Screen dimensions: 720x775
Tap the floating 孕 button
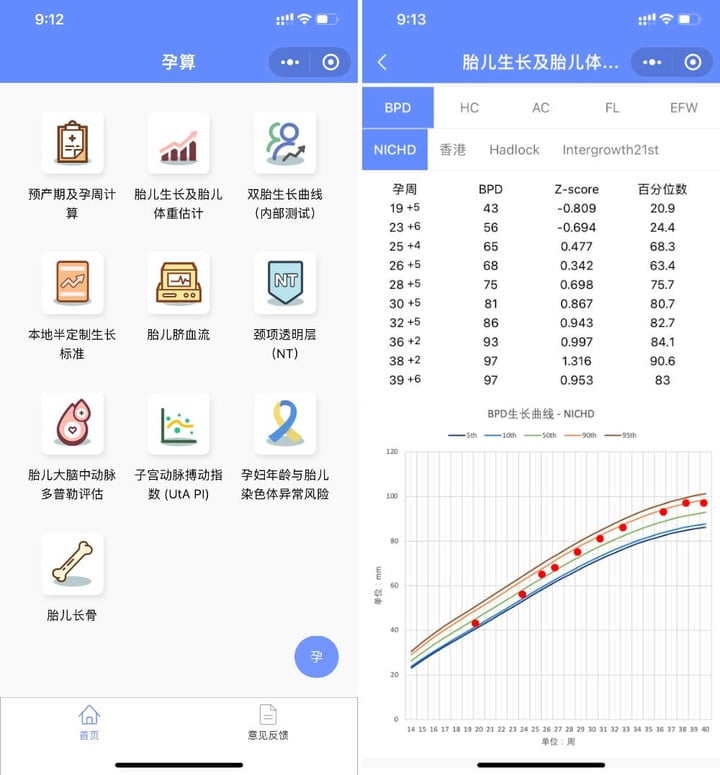(316, 657)
